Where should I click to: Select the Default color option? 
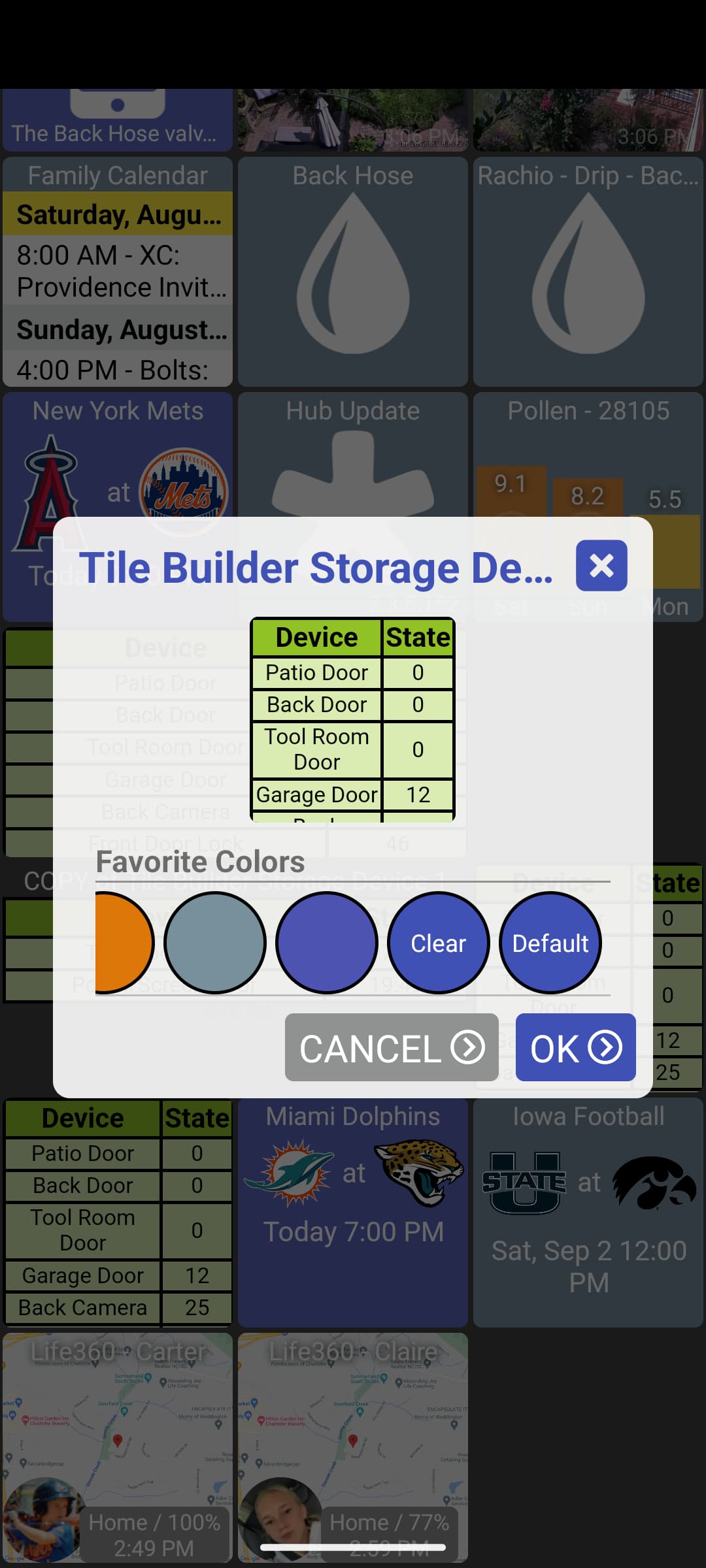[550, 943]
